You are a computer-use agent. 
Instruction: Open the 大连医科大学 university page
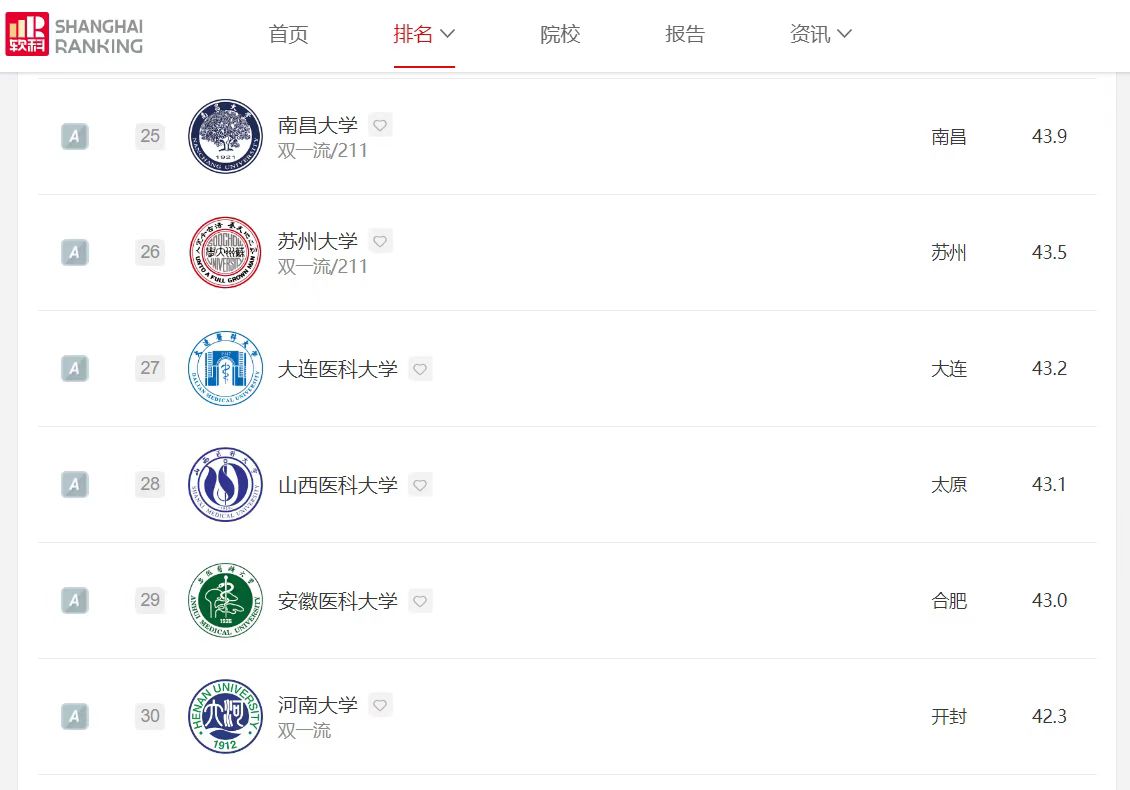(x=337, y=369)
